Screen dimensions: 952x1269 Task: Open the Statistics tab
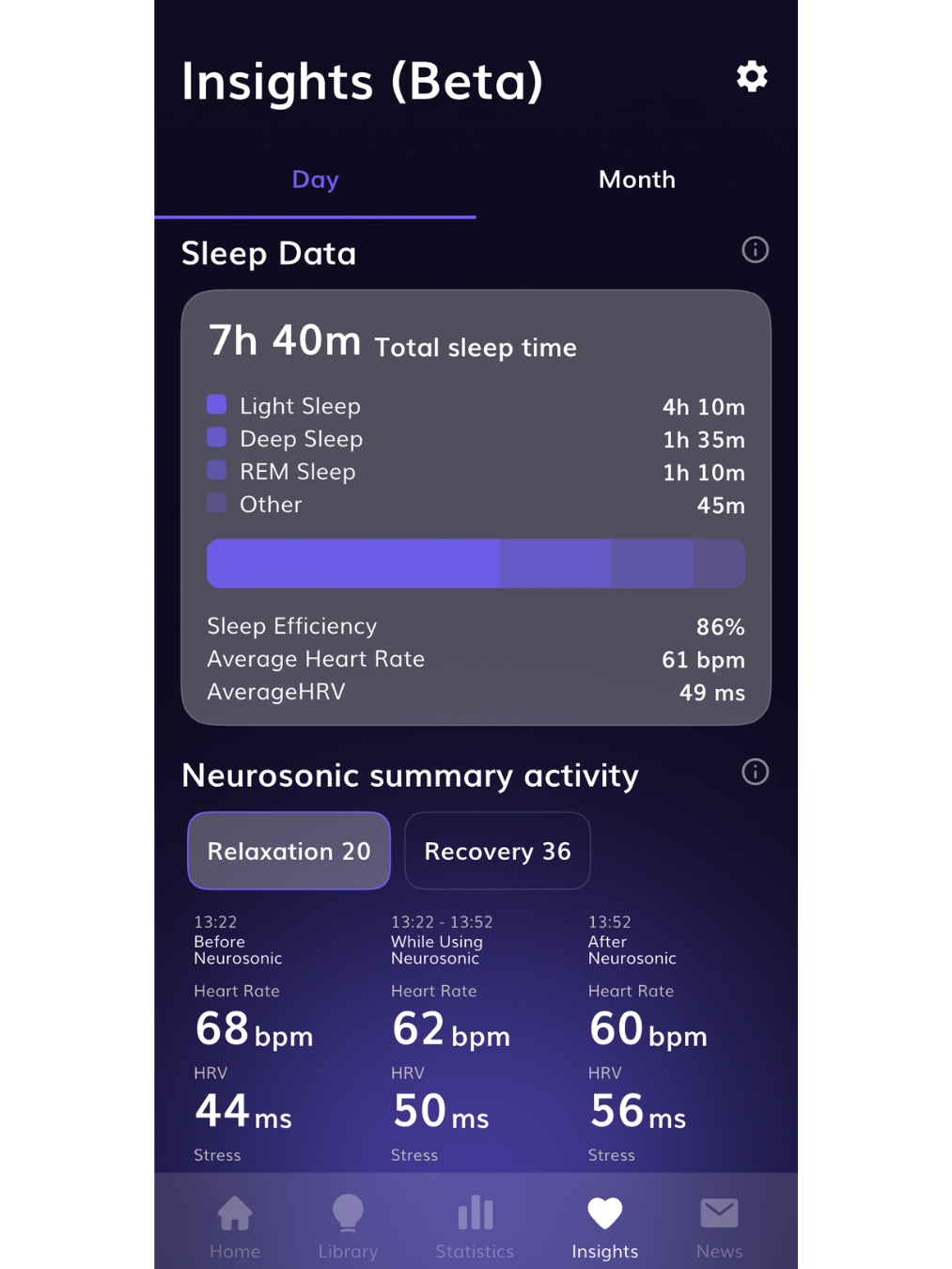point(475,1226)
